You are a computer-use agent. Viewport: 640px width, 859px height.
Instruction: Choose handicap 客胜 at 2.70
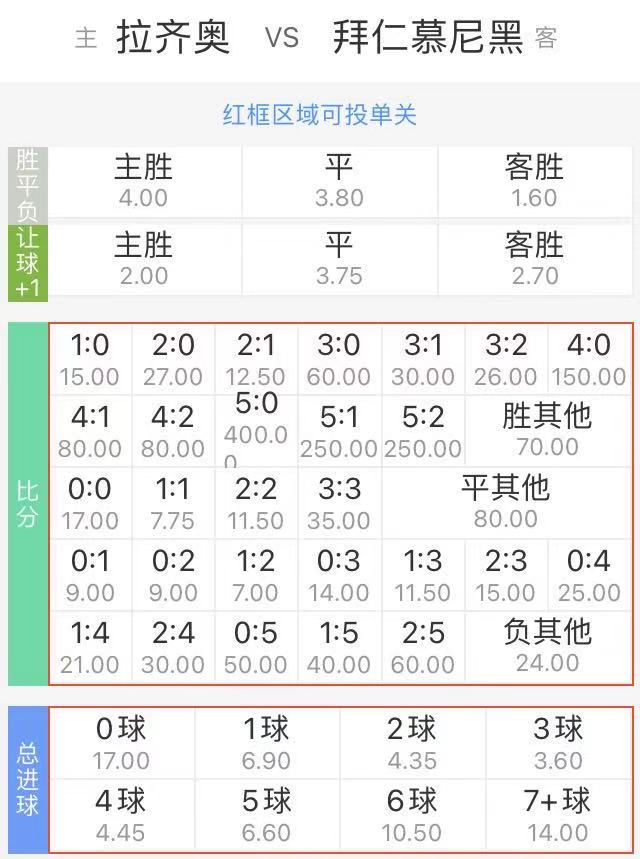(534, 259)
